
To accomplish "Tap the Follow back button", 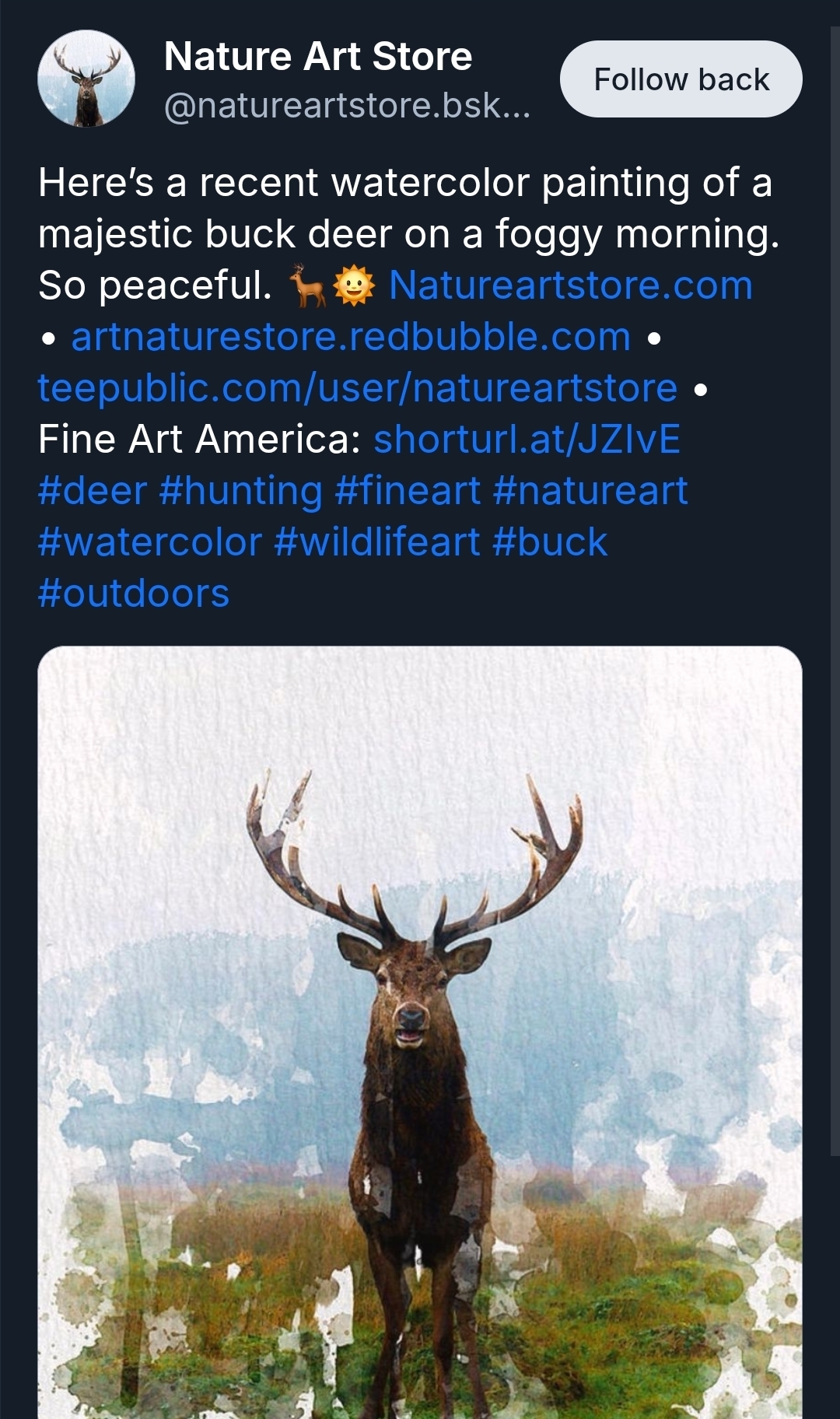I will pos(681,79).
